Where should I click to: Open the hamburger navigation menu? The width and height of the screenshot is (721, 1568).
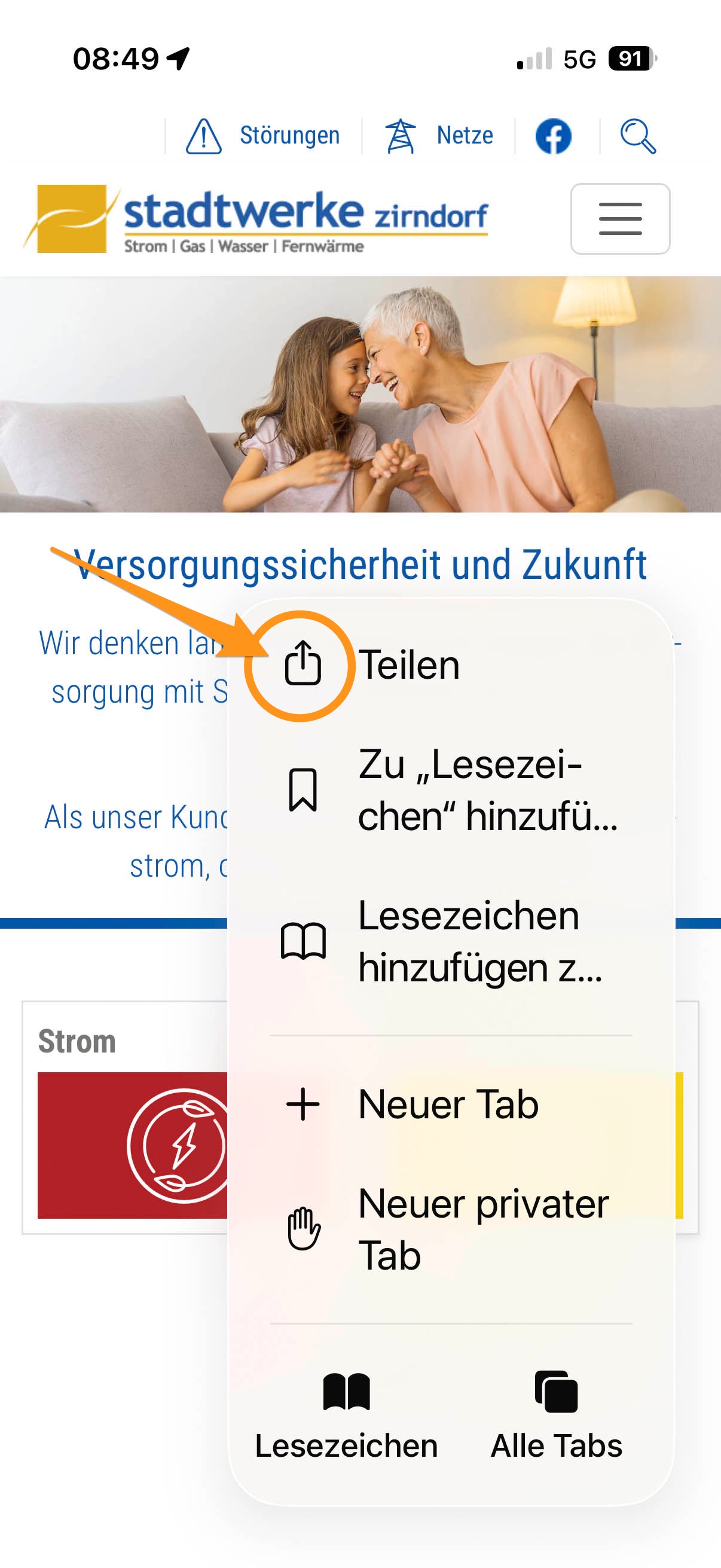click(620, 218)
